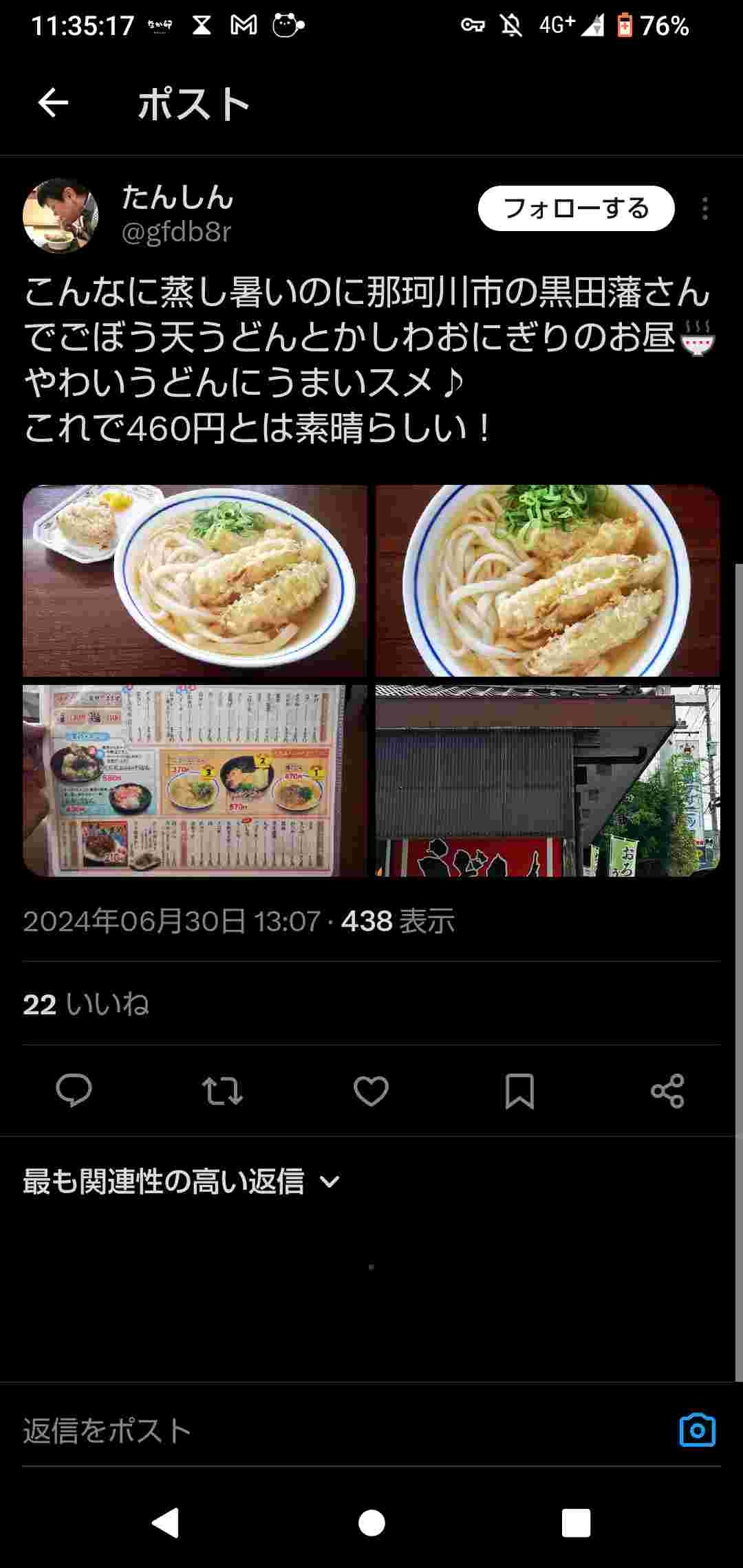Open the restaurant menu photo
The height and width of the screenshot is (1568, 743).
[195, 781]
